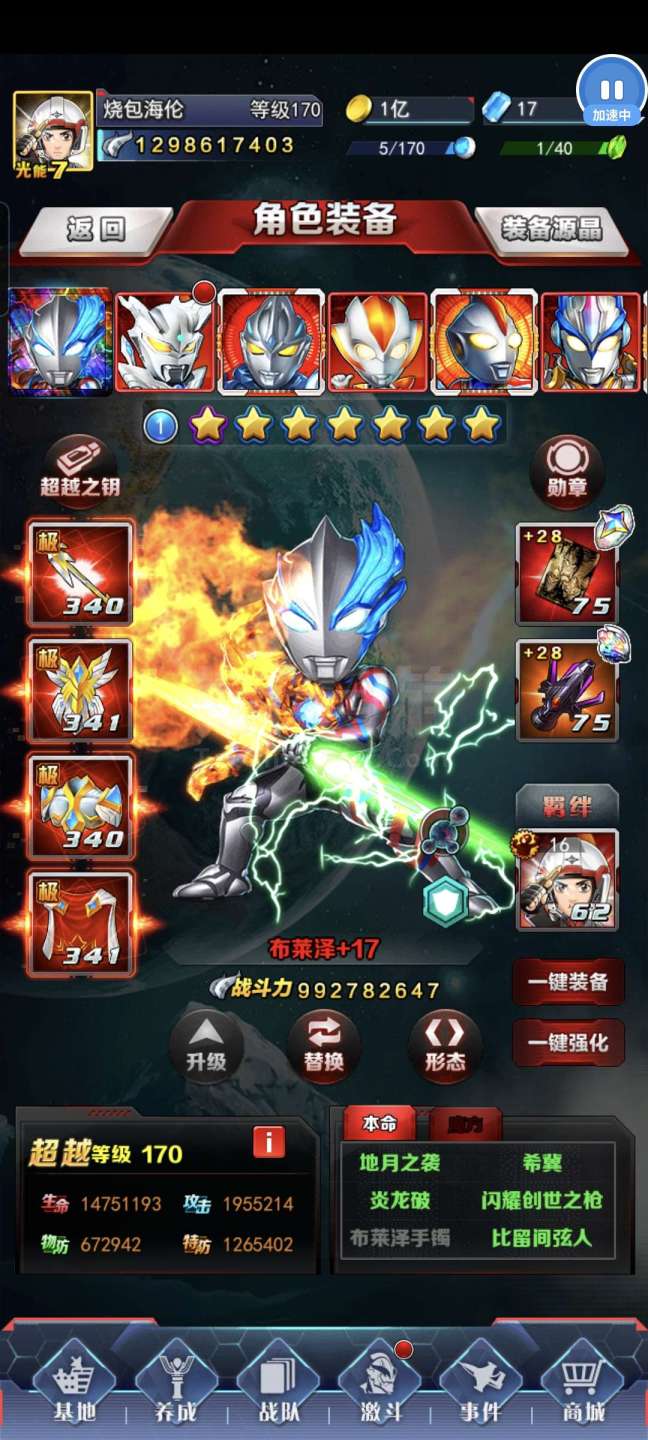Select the level 340 weapon equipment slot
This screenshot has height=1440, width=648.
[80, 571]
